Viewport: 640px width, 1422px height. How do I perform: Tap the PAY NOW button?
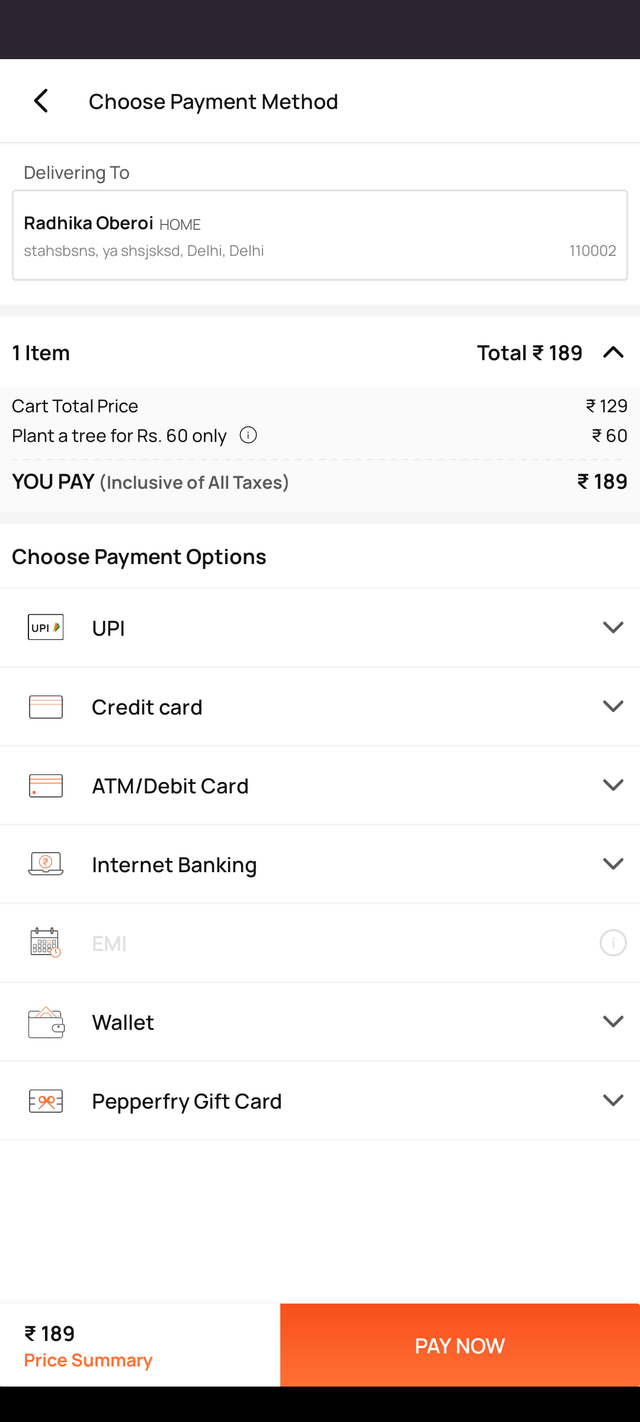tap(460, 1345)
